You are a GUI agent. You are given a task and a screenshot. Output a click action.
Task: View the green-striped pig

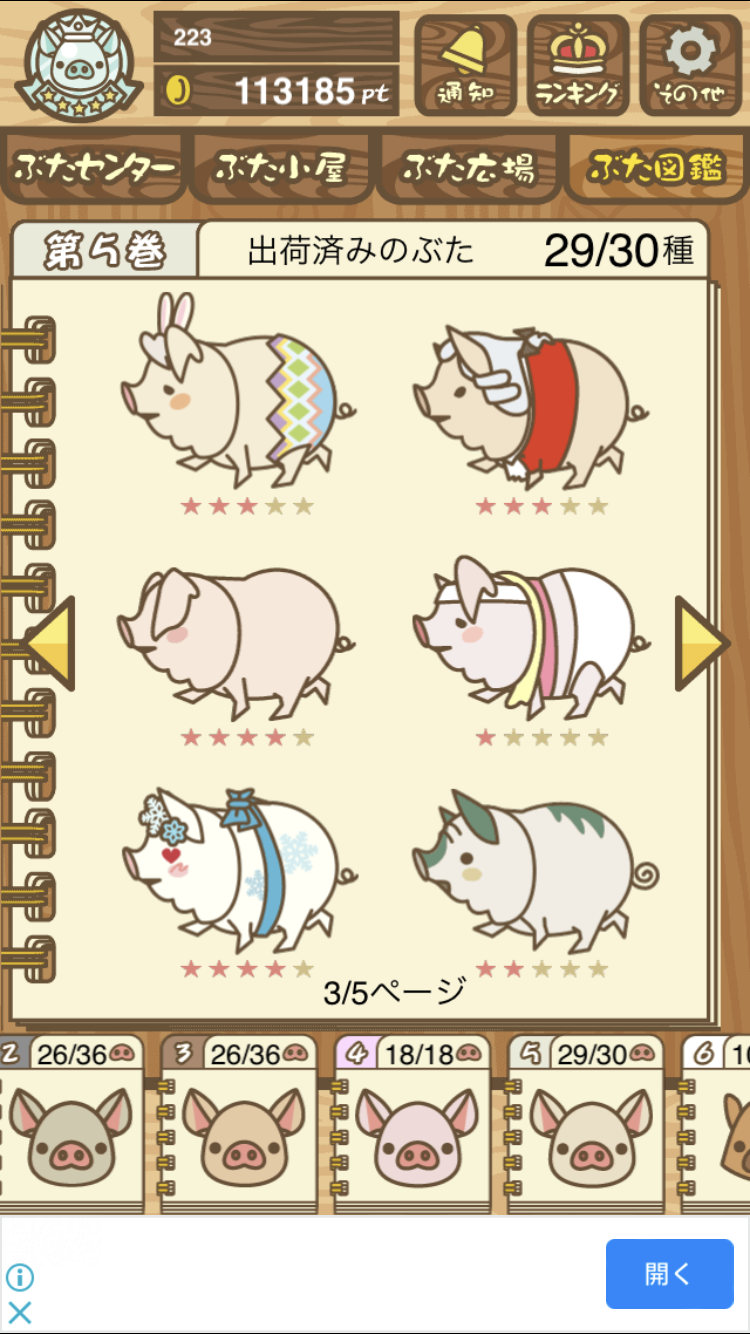535,868
